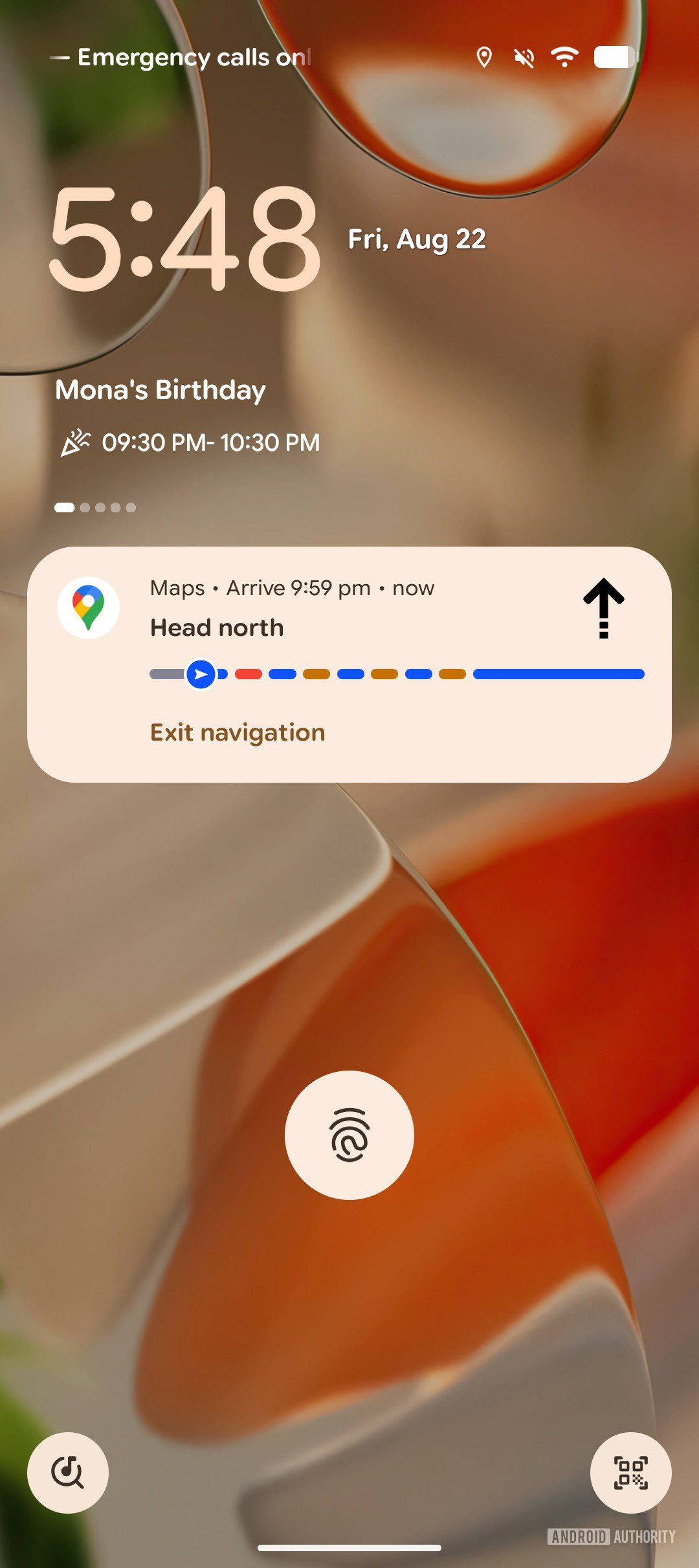Tap the large 5:48 clock display
Screen dimensions: 699x1568
tap(183, 238)
